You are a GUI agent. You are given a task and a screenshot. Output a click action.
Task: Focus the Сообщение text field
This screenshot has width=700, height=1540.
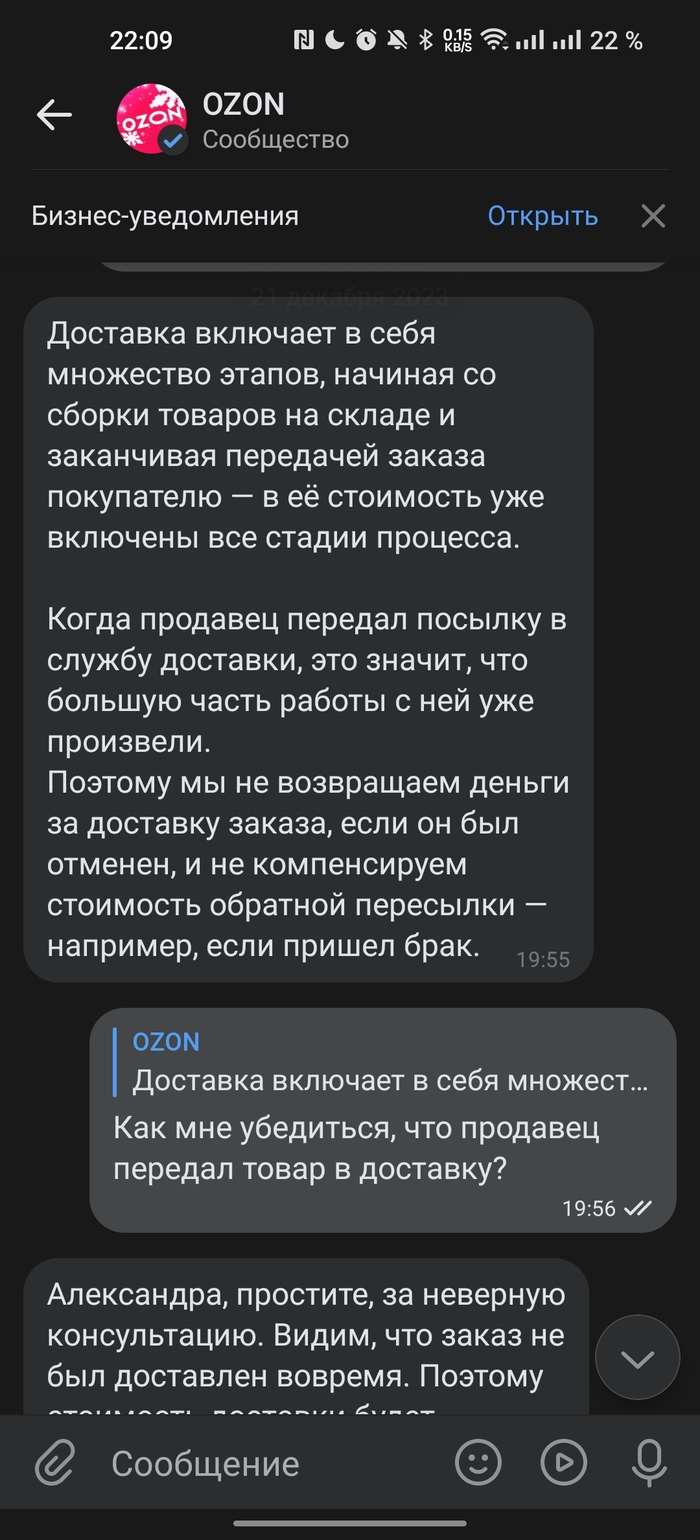[270, 1464]
